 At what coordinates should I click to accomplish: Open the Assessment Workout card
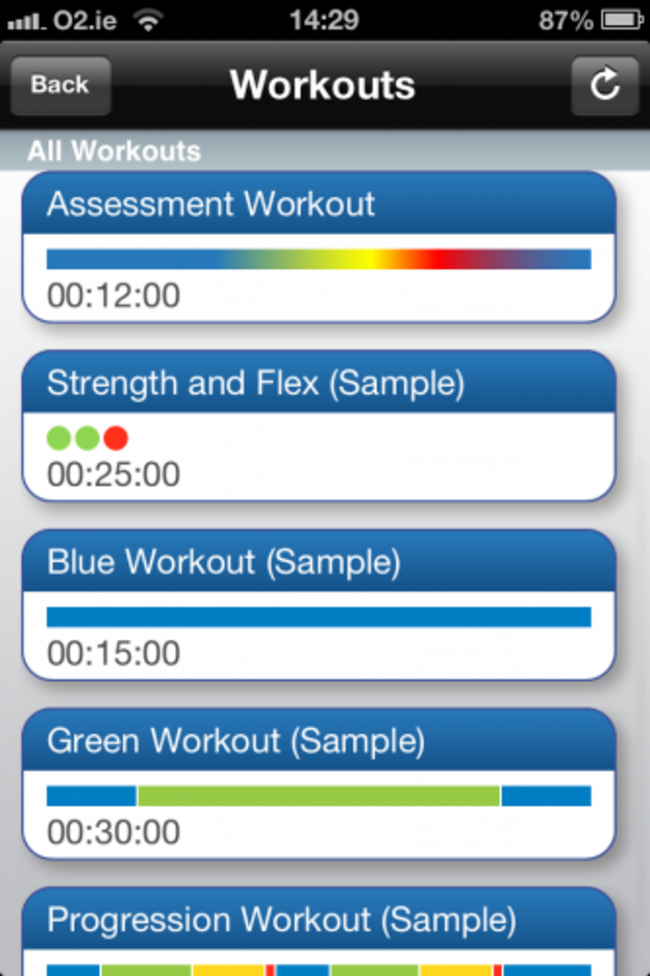tap(319, 247)
